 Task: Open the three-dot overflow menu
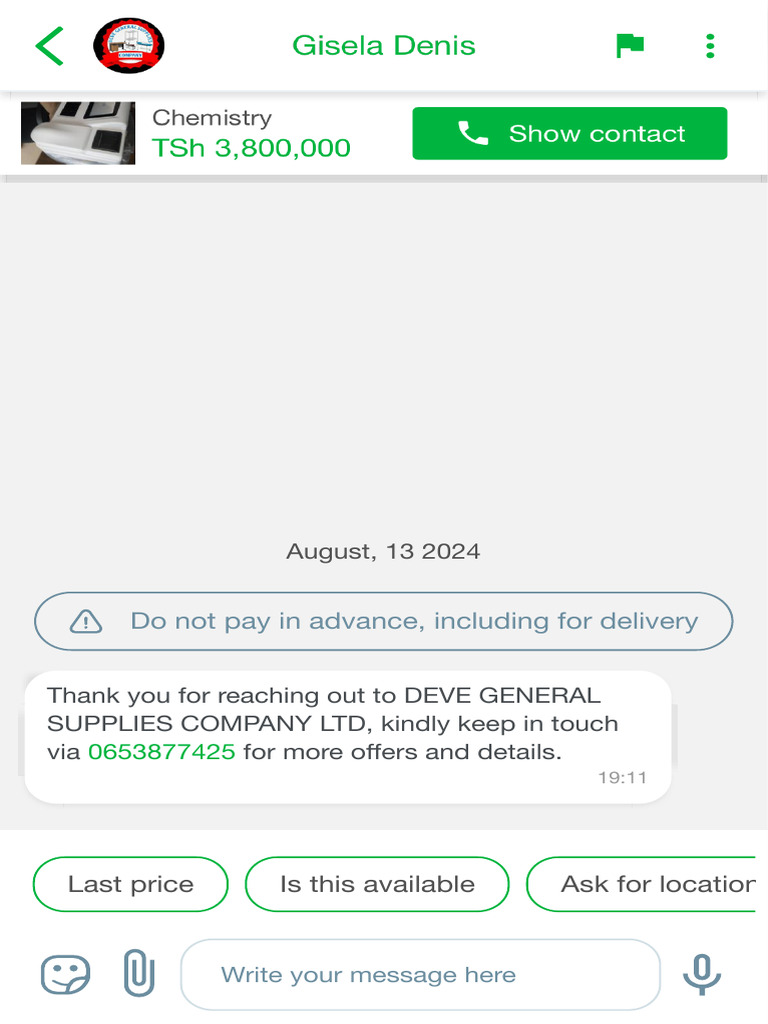click(710, 46)
